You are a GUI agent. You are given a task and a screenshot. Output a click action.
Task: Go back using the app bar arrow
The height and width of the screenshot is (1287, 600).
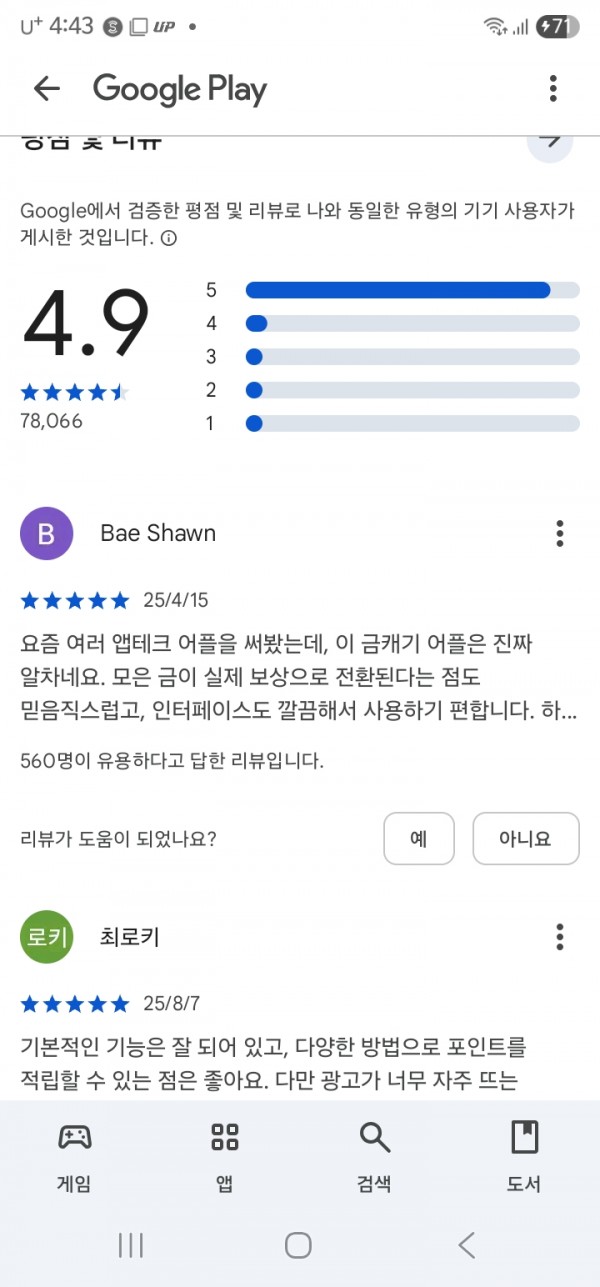[x=46, y=89]
